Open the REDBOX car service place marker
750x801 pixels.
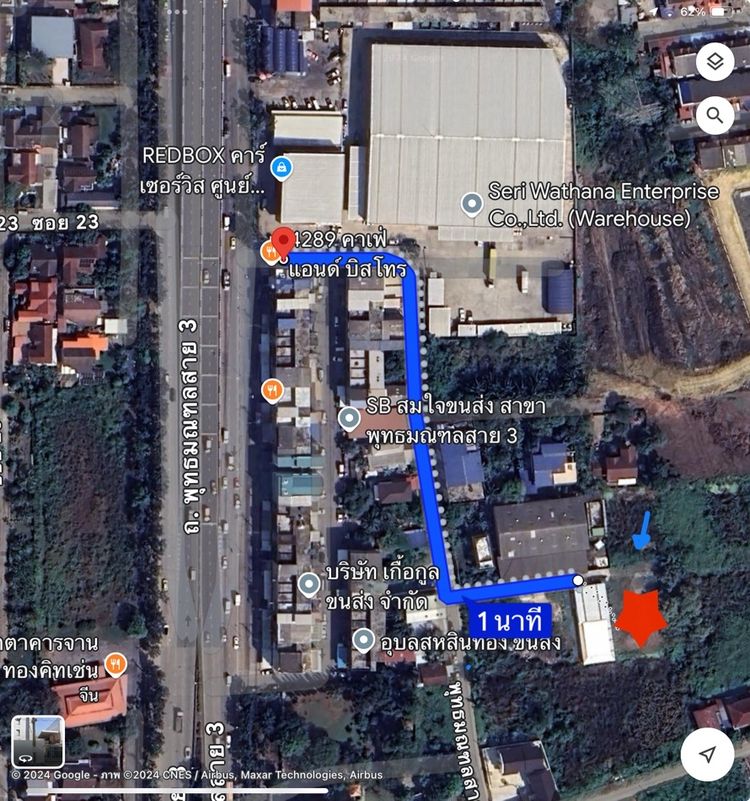pyautogui.click(x=283, y=167)
